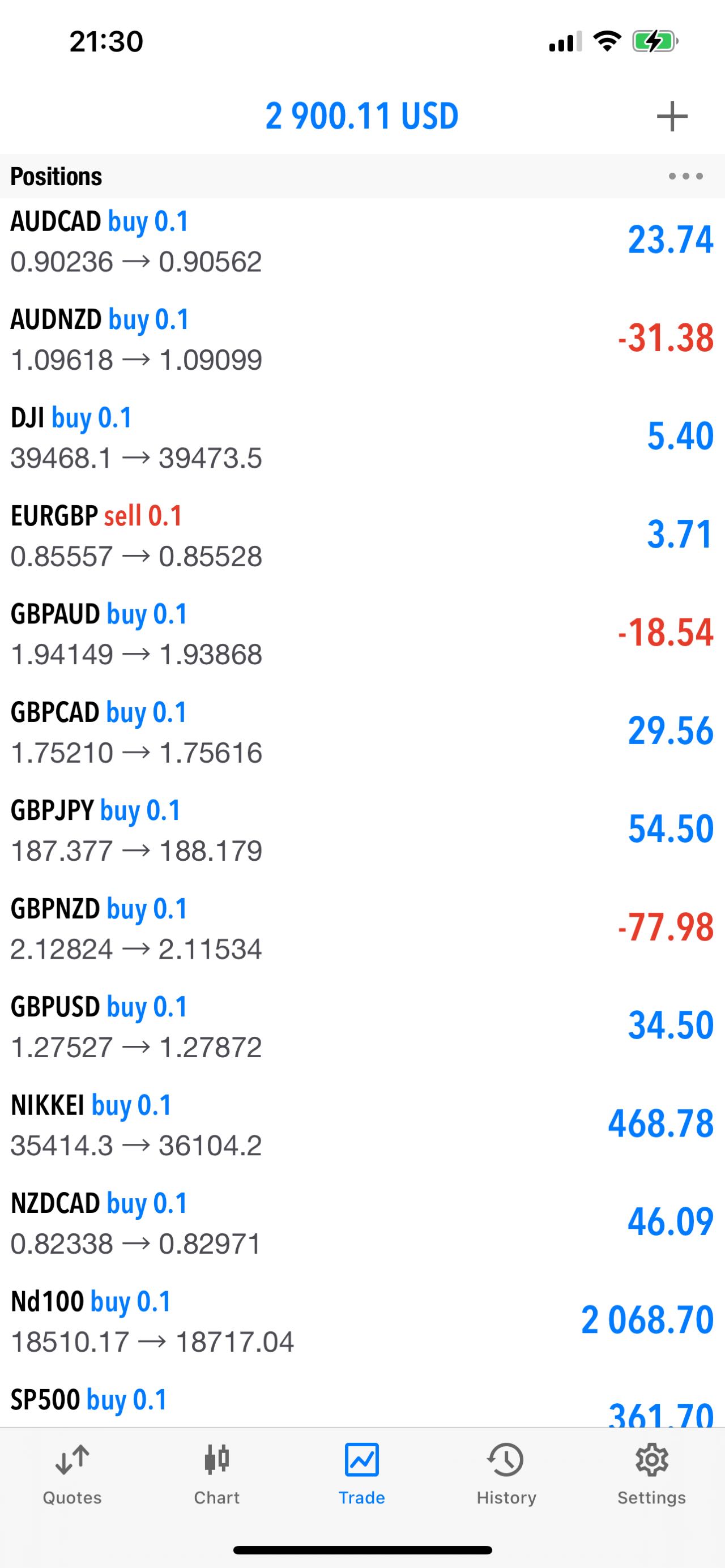View the GBPCAD position details
725x1568 pixels.
[x=362, y=732]
